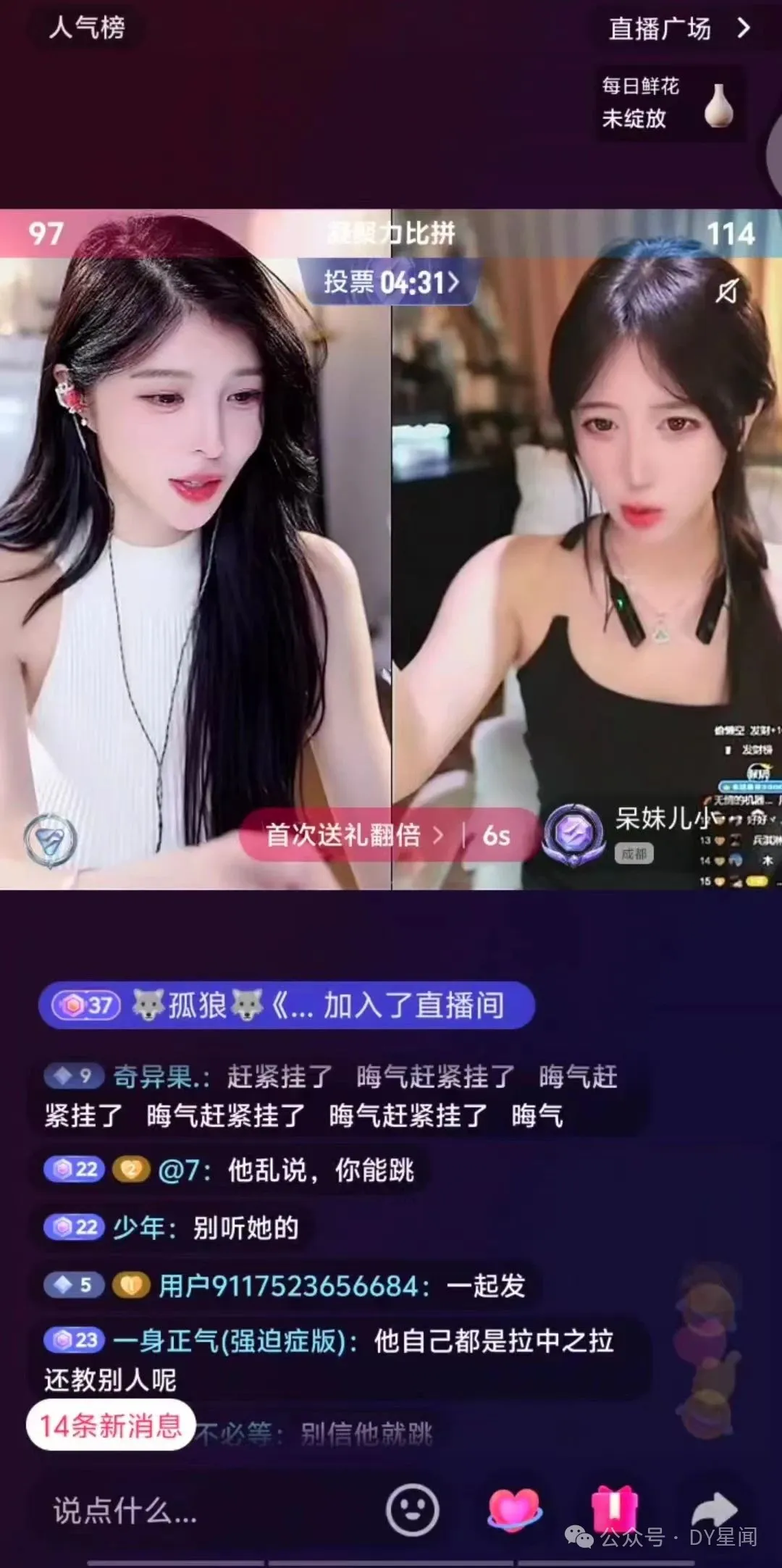Viewport: 782px width, 1568px height.
Task: Open the 每日鲜花 daily flower card
Action: tap(669, 102)
